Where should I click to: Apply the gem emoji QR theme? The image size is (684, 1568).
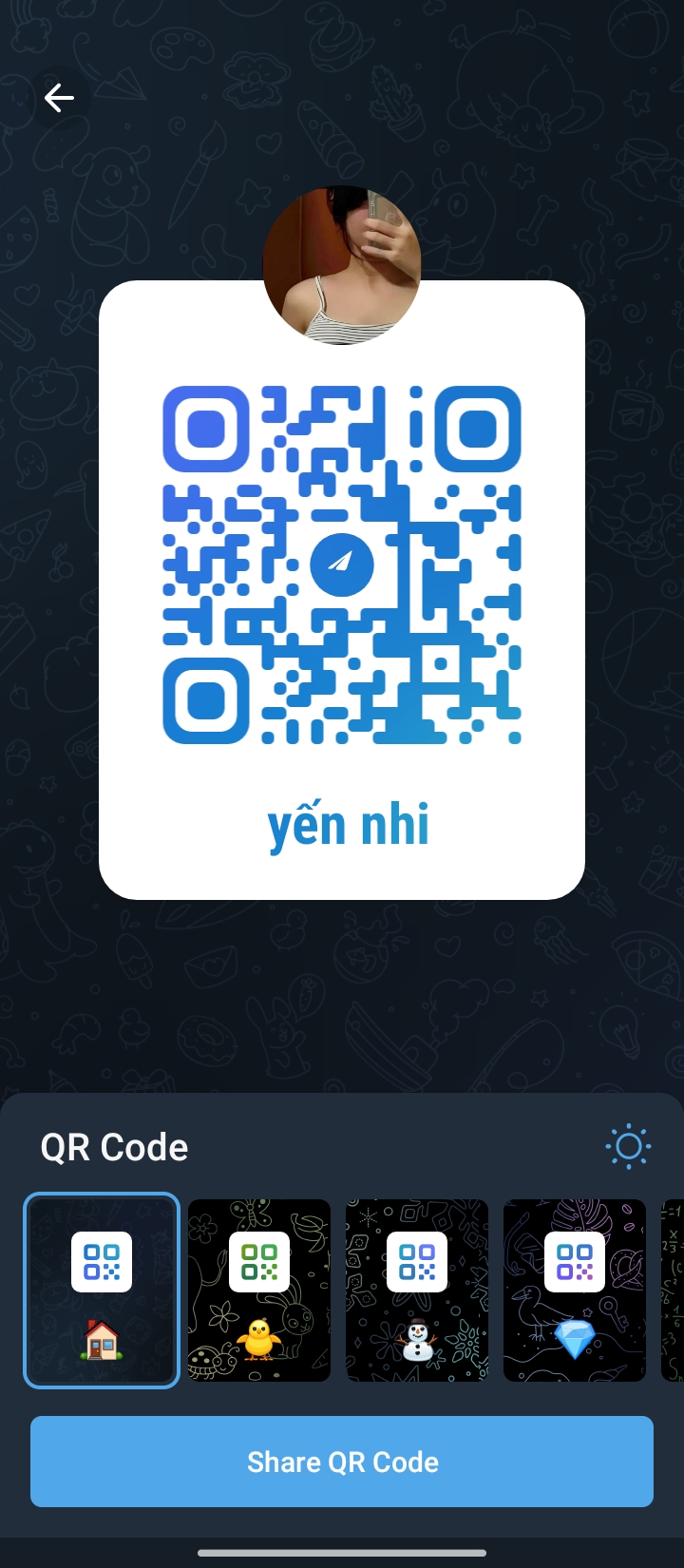[575, 1290]
